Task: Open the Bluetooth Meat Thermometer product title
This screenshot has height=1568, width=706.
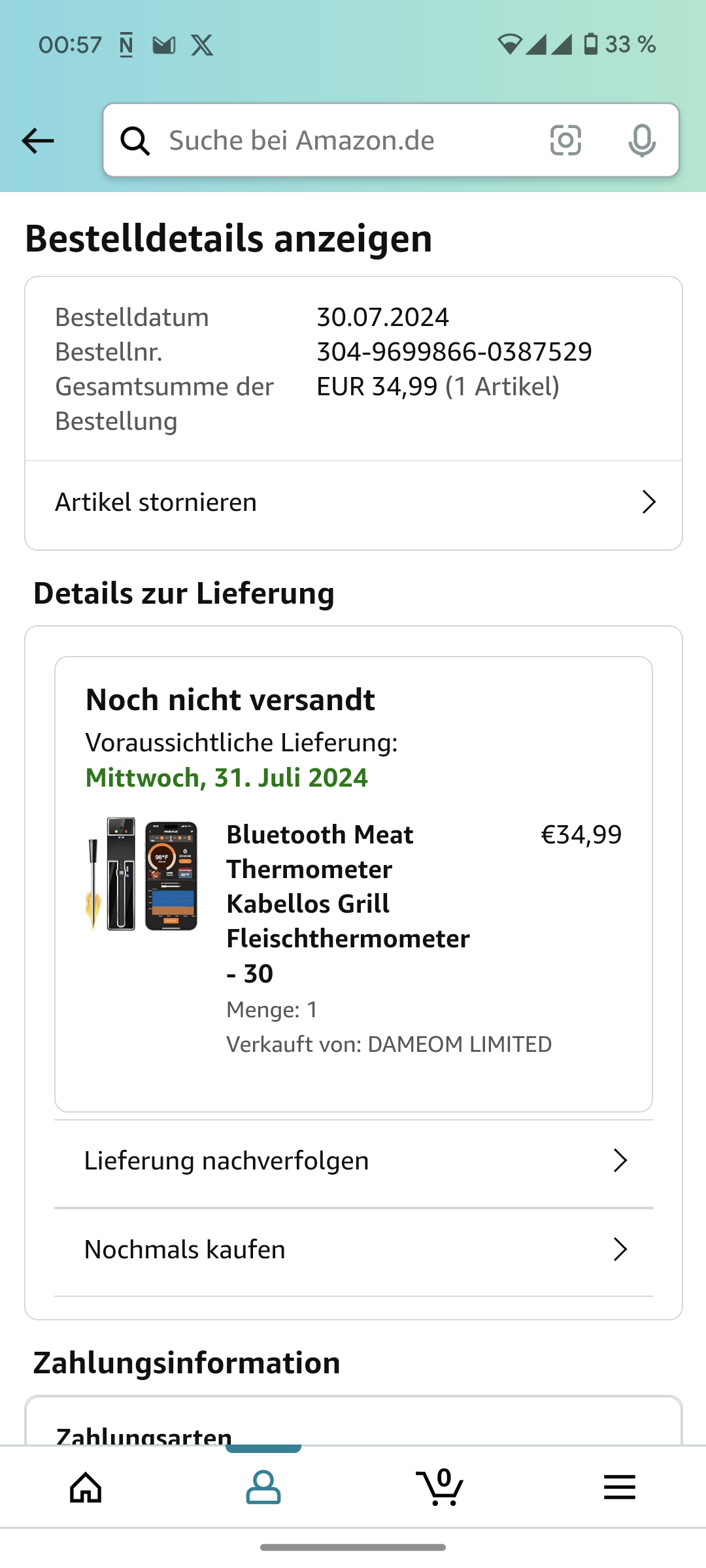Action: coord(348,904)
